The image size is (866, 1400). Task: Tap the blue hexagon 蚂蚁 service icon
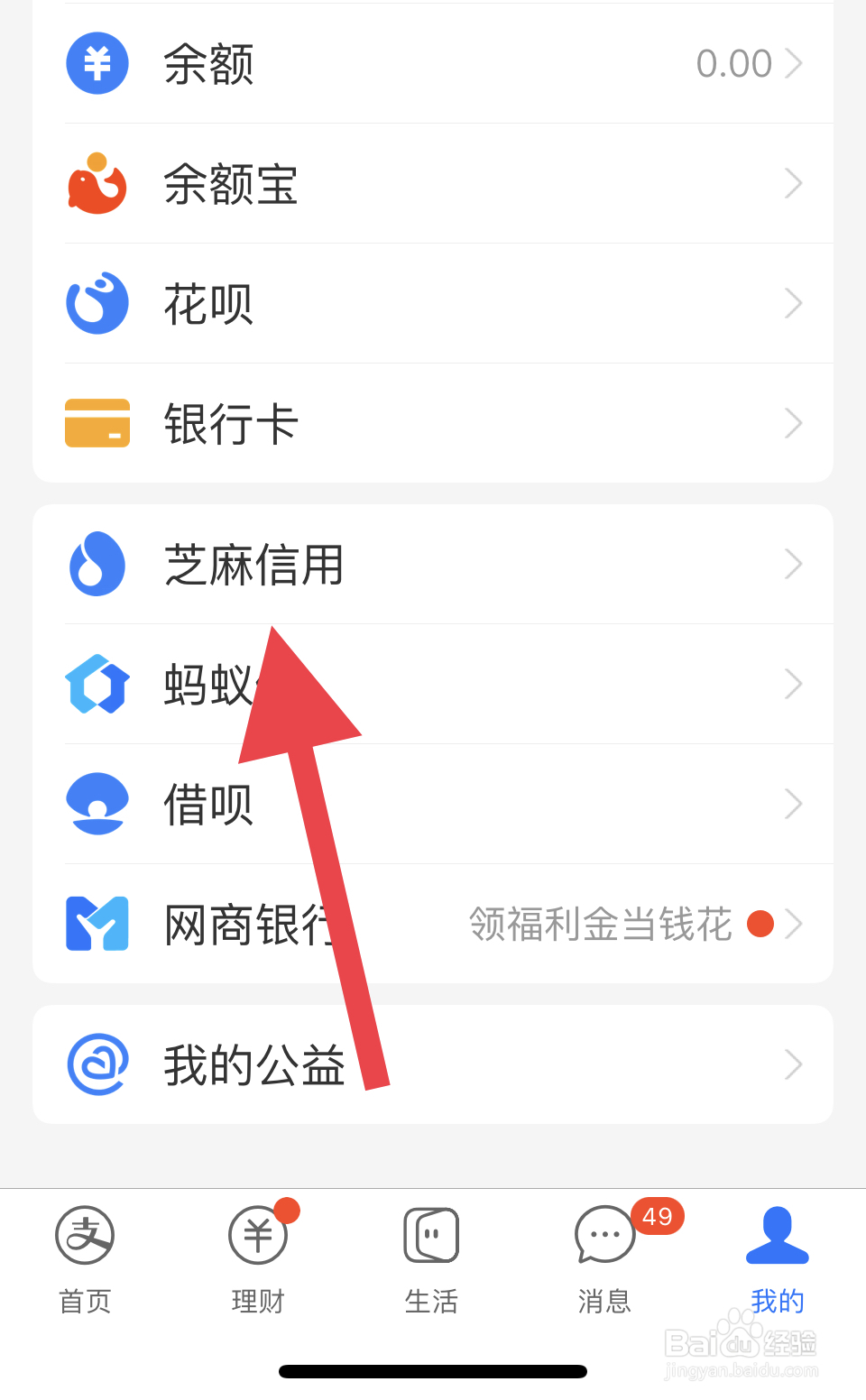pyautogui.click(x=97, y=684)
